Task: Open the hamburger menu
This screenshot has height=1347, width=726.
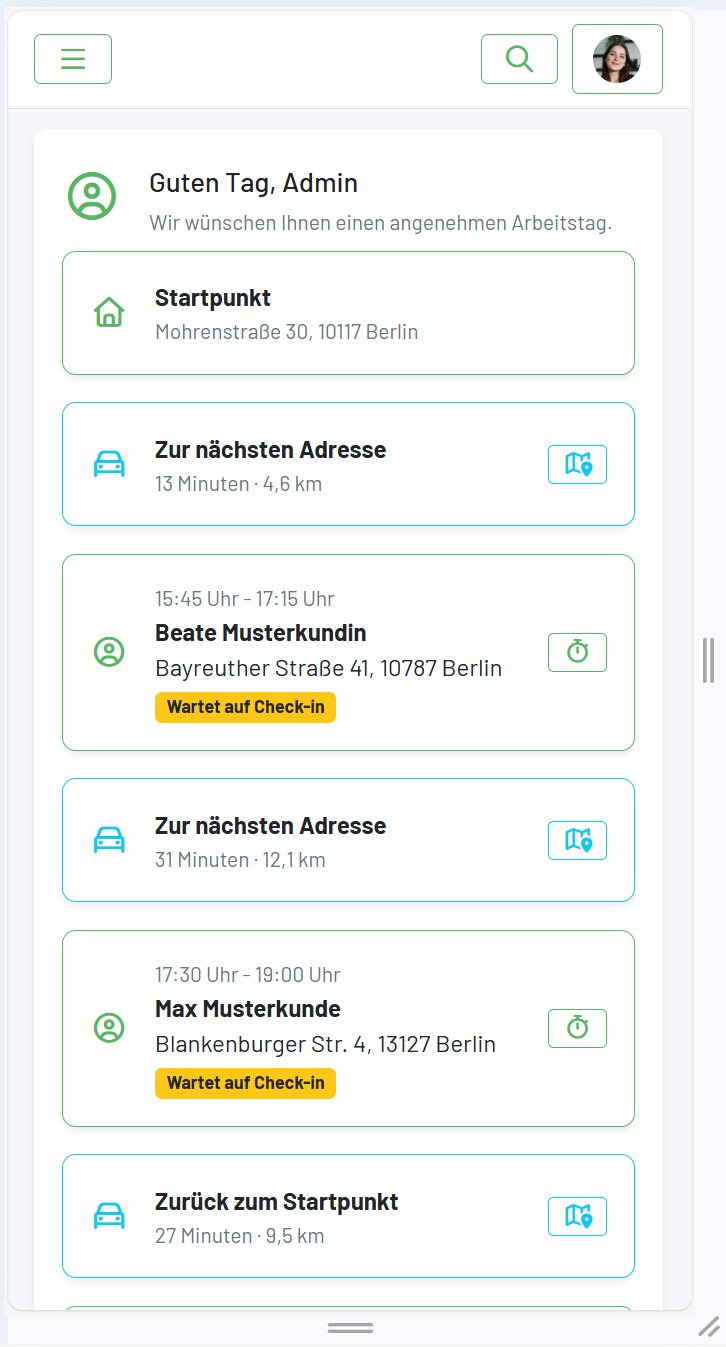Action: click(x=73, y=59)
